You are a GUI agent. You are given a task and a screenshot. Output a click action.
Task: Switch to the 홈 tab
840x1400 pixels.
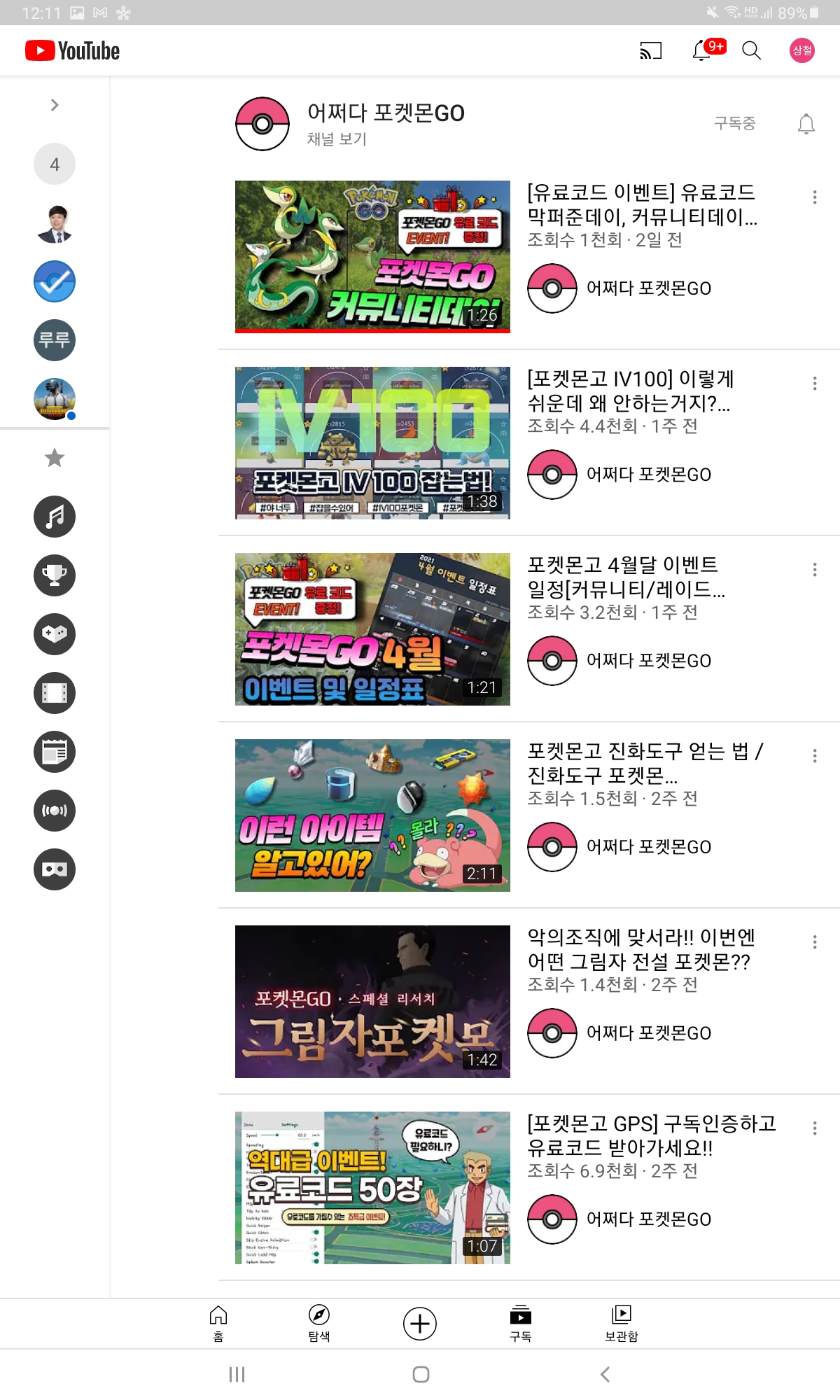218,1323
